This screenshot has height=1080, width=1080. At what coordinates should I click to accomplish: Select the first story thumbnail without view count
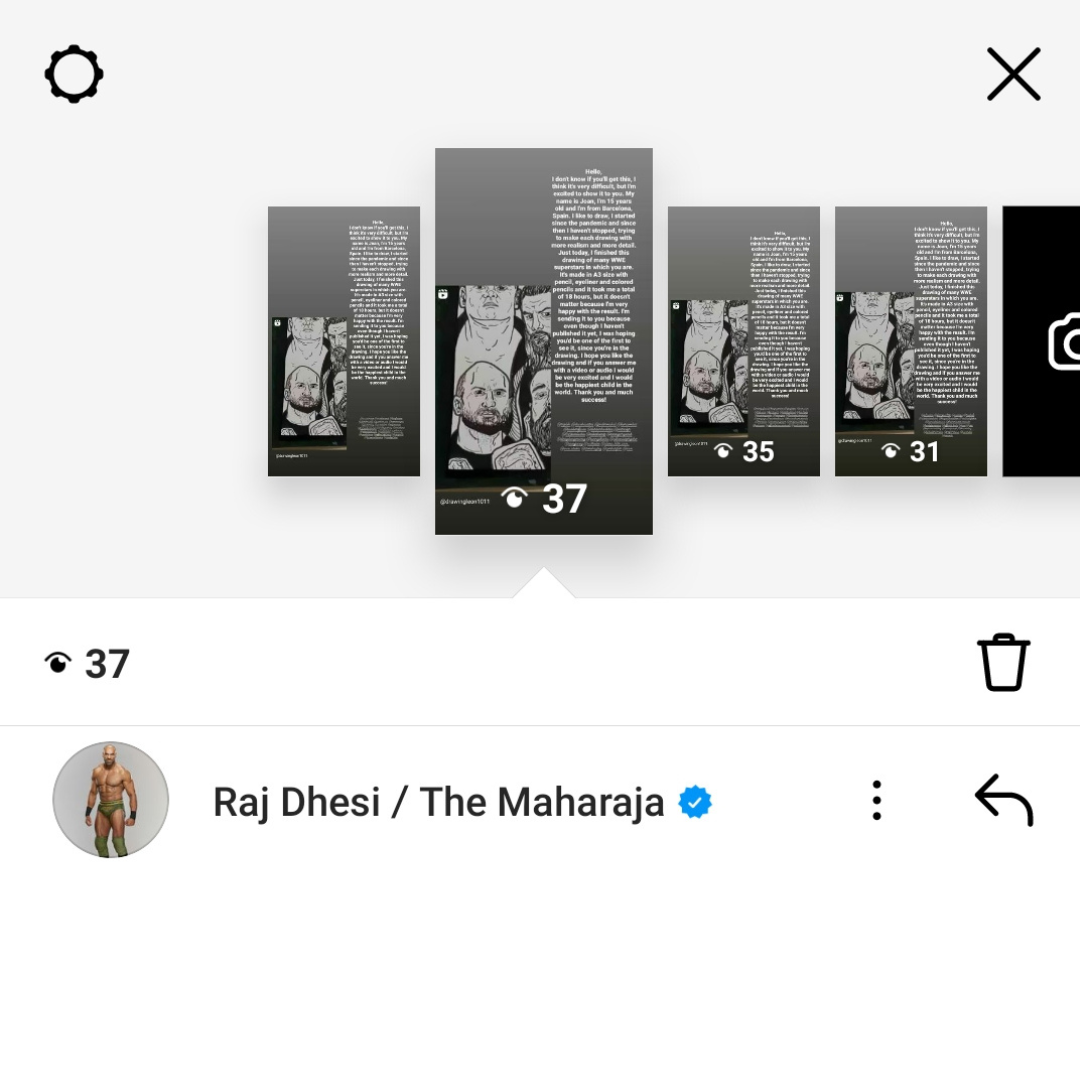pyautogui.click(x=343, y=341)
